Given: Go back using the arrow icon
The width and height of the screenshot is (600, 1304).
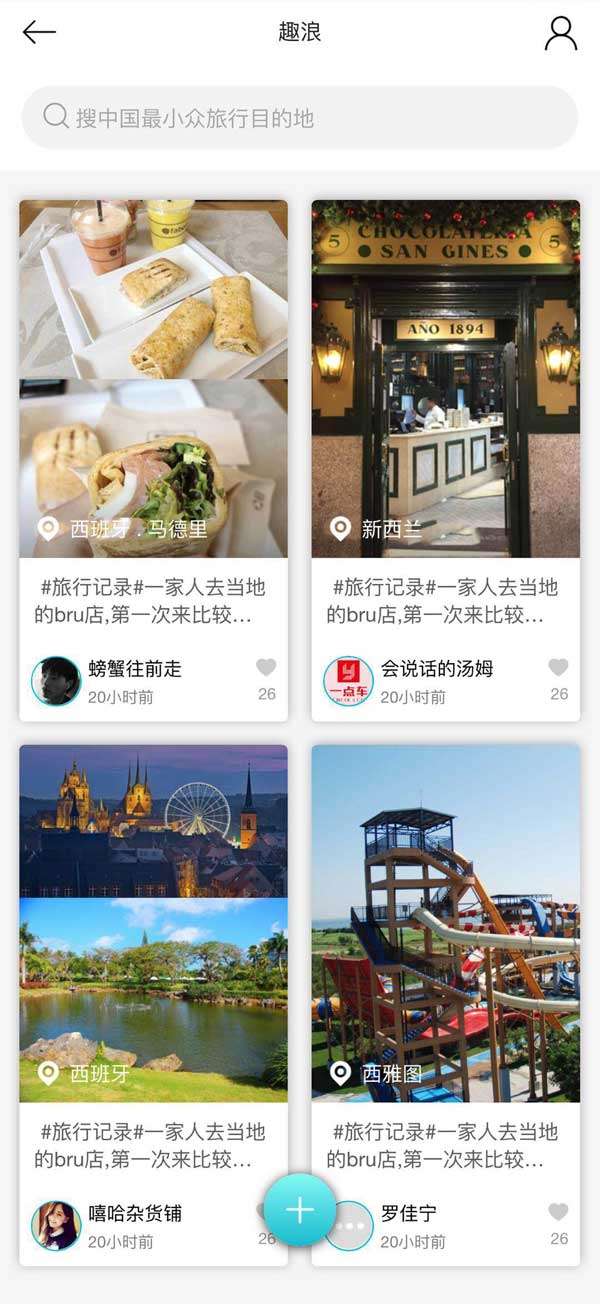Looking at the screenshot, I should click(x=39, y=32).
